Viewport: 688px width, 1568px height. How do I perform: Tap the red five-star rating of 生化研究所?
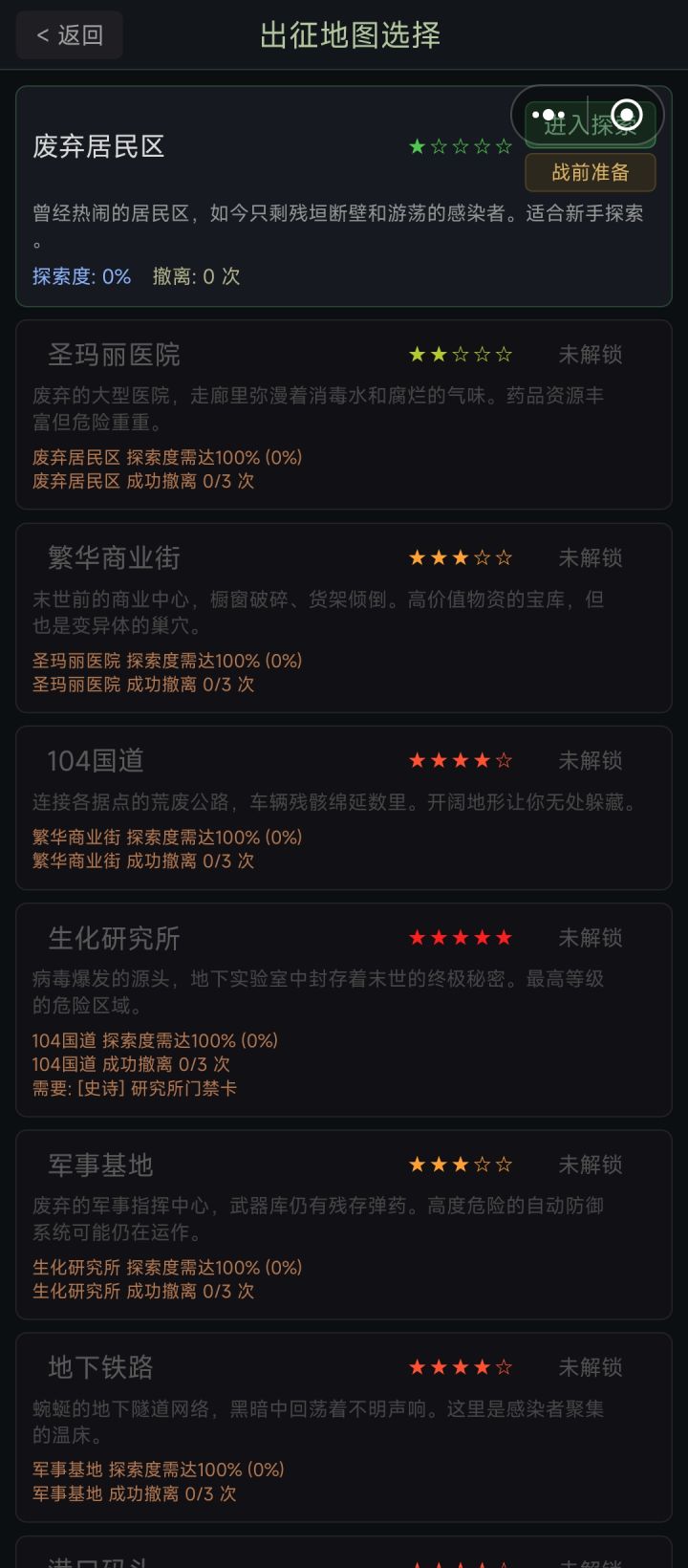[x=460, y=938]
